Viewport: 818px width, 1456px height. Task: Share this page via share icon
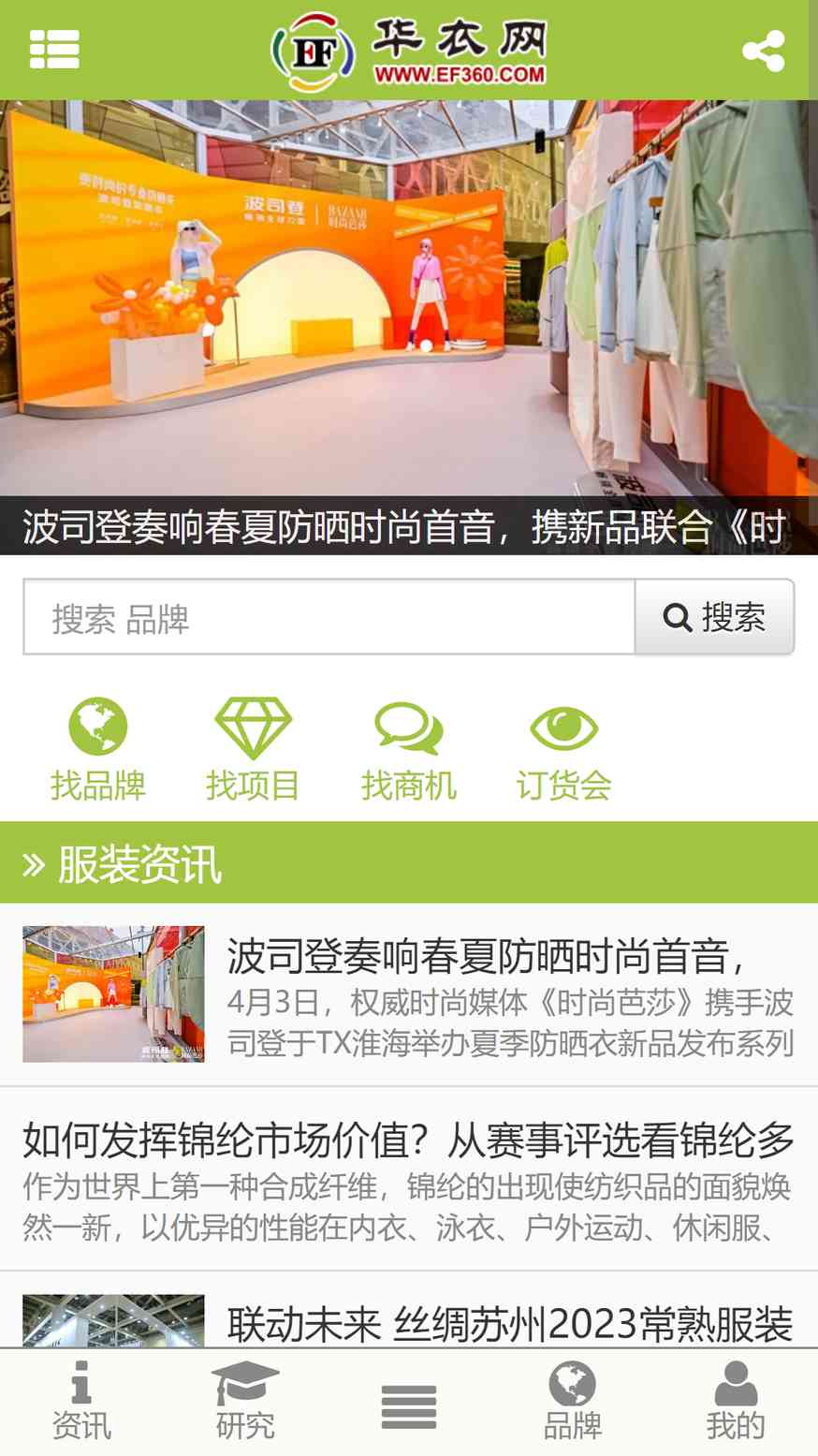pos(763,51)
